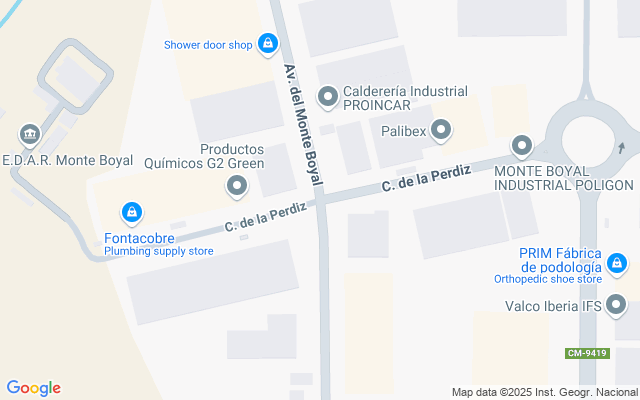
Task: Select the E.D.A.R. Monte Boyal pin
Action: [29, 134]
